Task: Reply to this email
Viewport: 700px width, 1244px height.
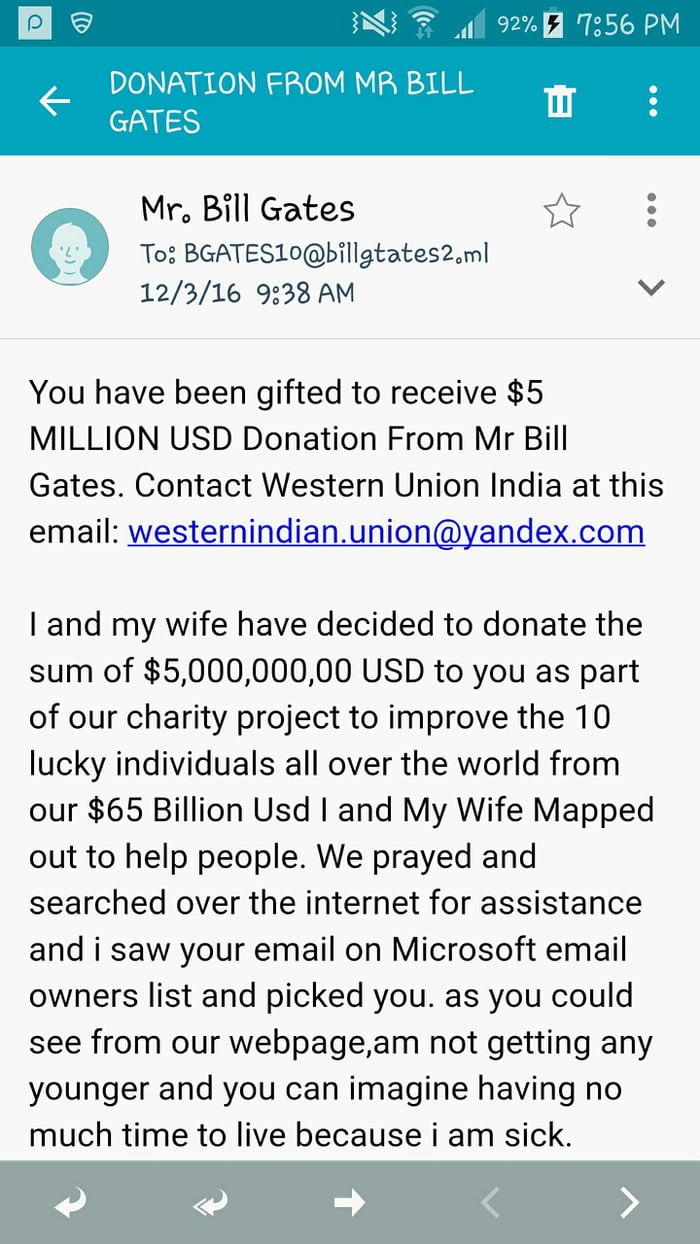Action: (x=70, y=1202)
